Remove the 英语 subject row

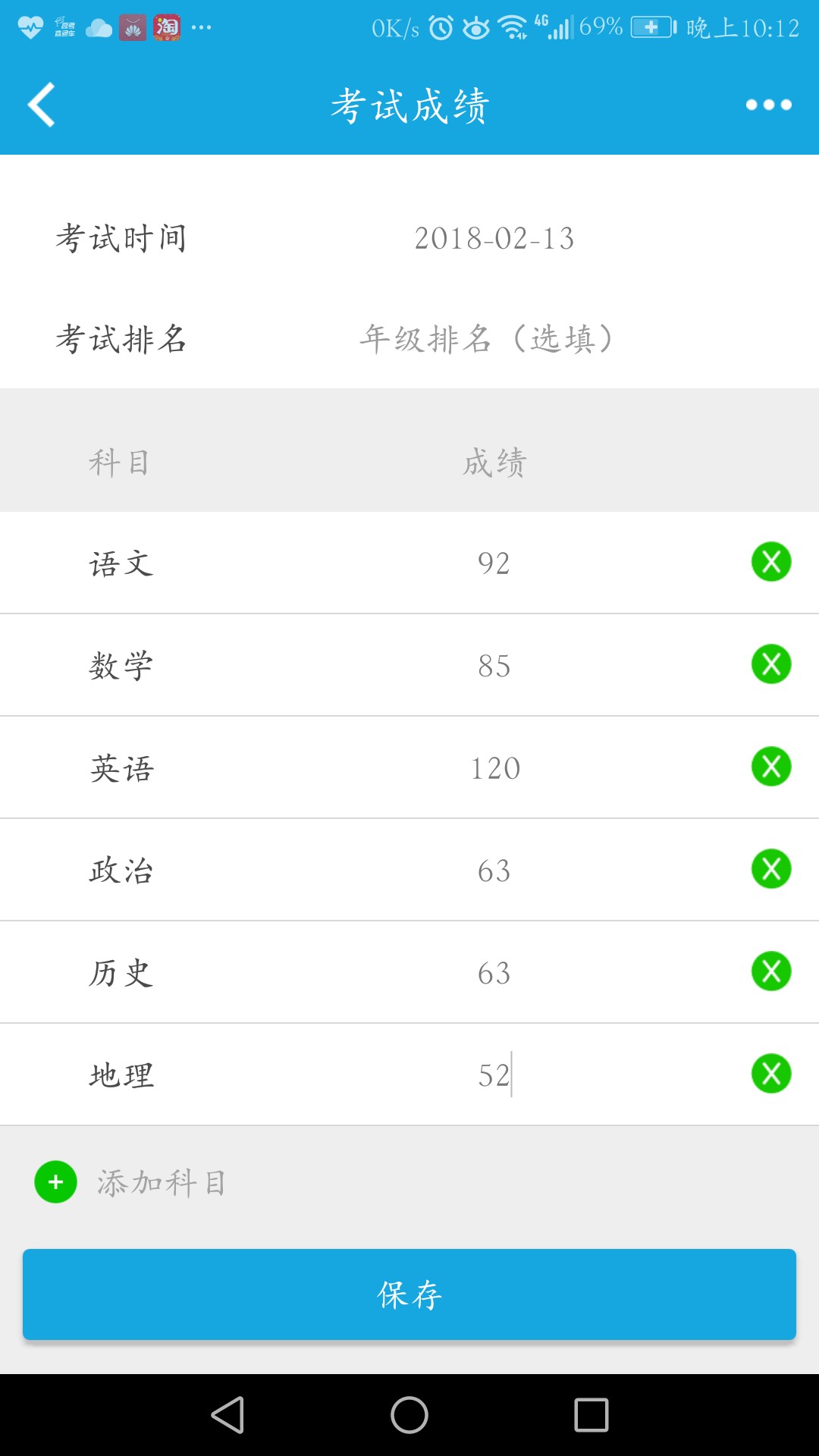(x=771, y=767)
